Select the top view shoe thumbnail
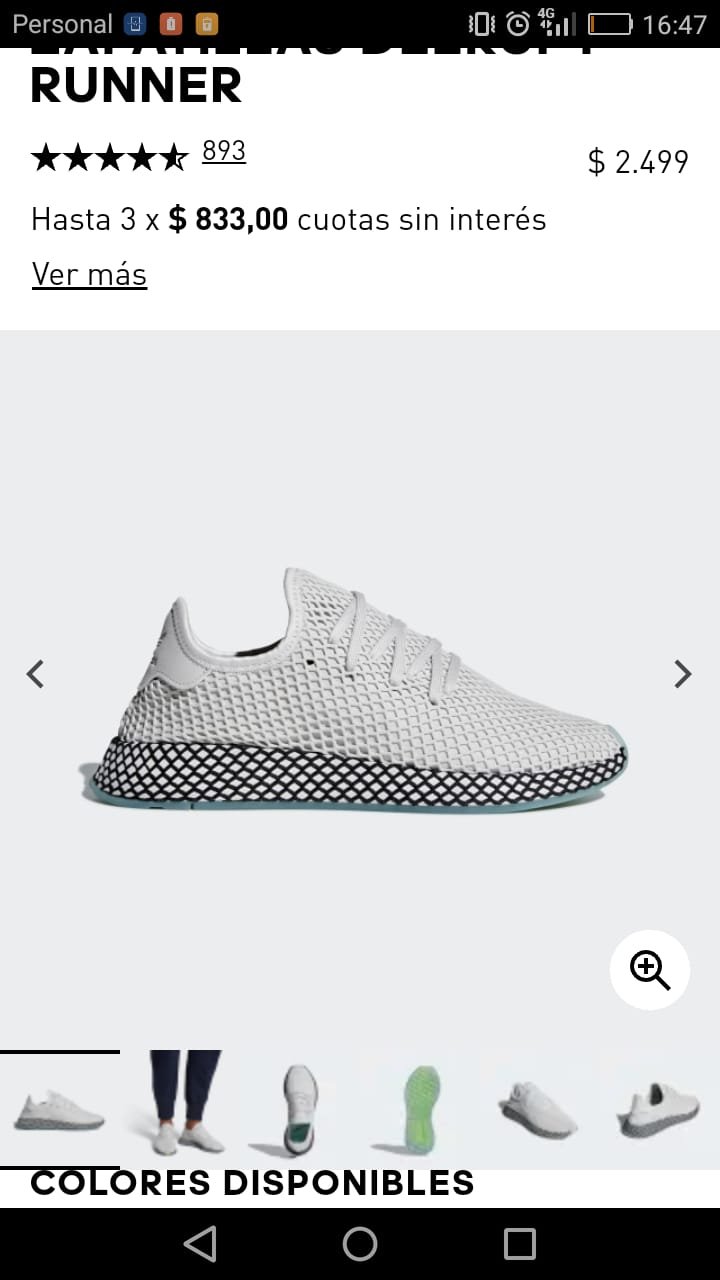This screenshot has width=720, height=1280. (x=298, y=1108)
